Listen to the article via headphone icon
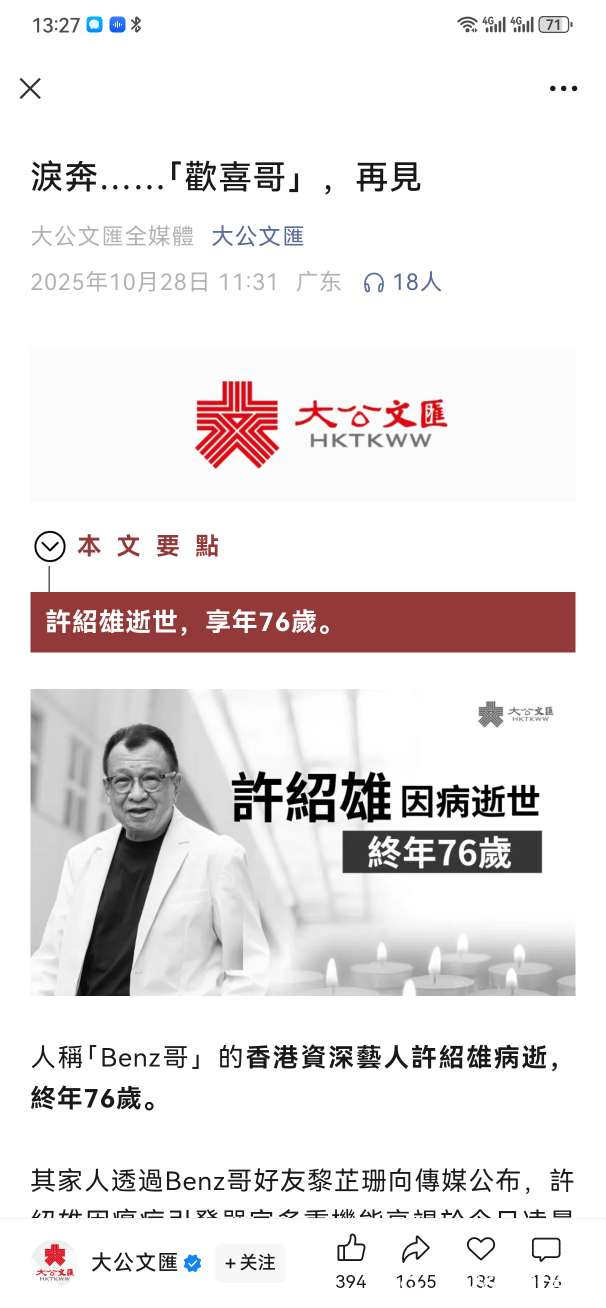This screenshot has height=1308, width=606. click(x=374, y=283)
